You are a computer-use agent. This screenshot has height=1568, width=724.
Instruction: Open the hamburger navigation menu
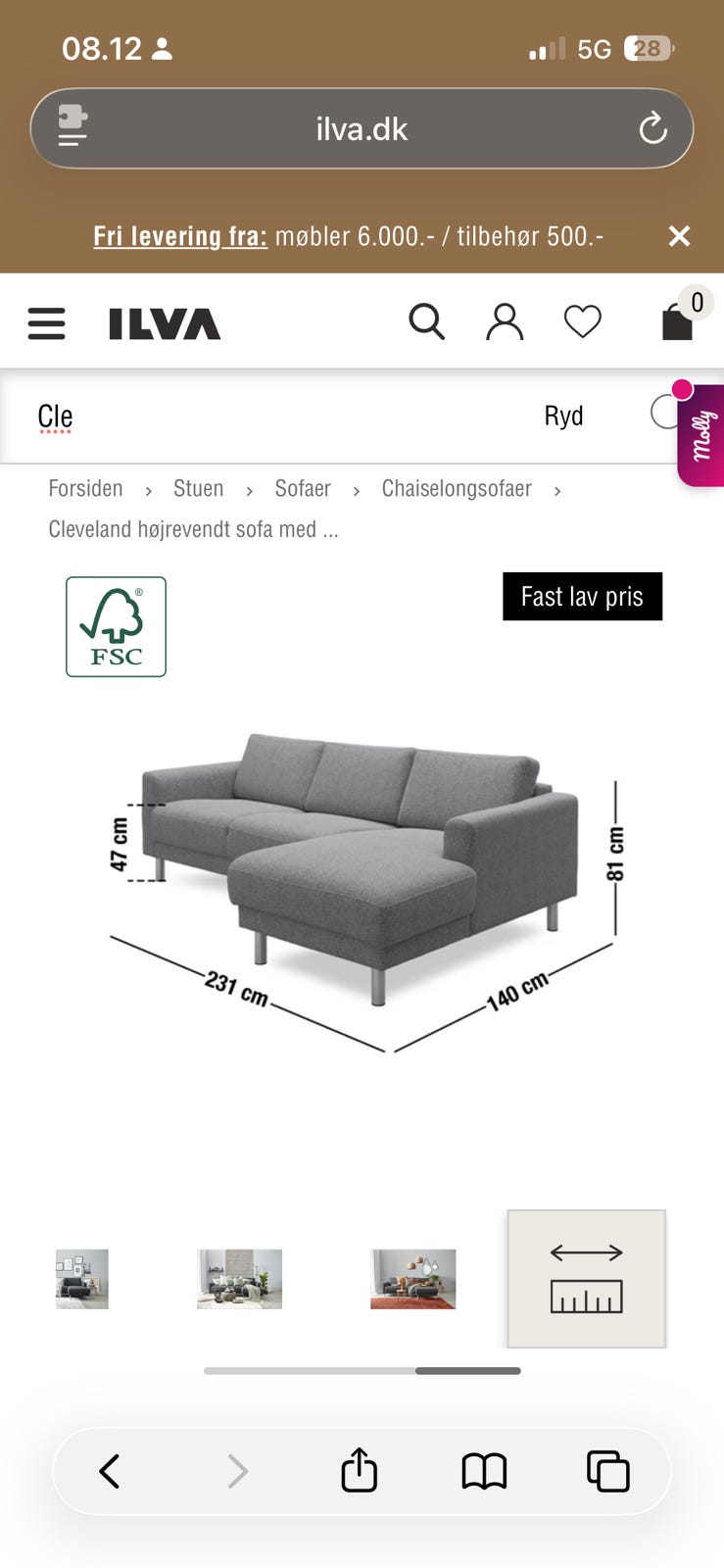46,321
